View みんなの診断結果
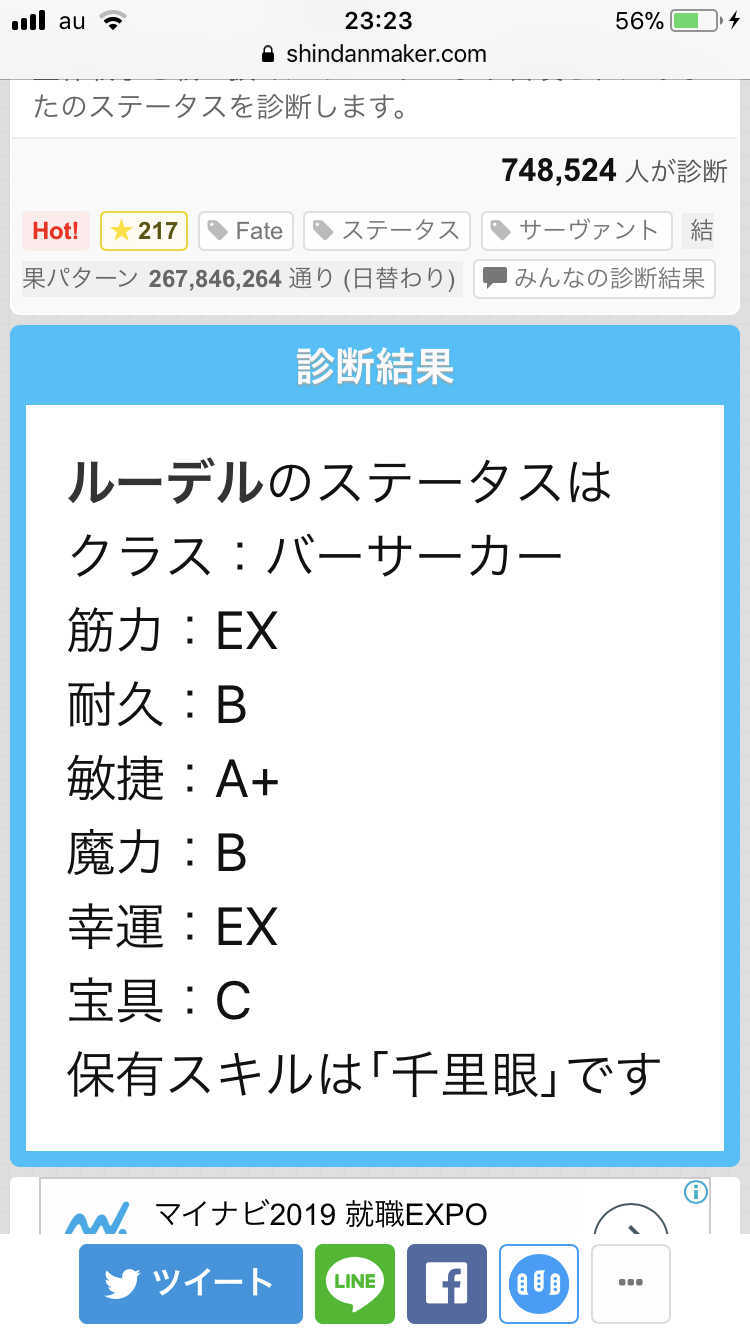Viewport: 750px width, 1334px height. (x=595, y=278)
